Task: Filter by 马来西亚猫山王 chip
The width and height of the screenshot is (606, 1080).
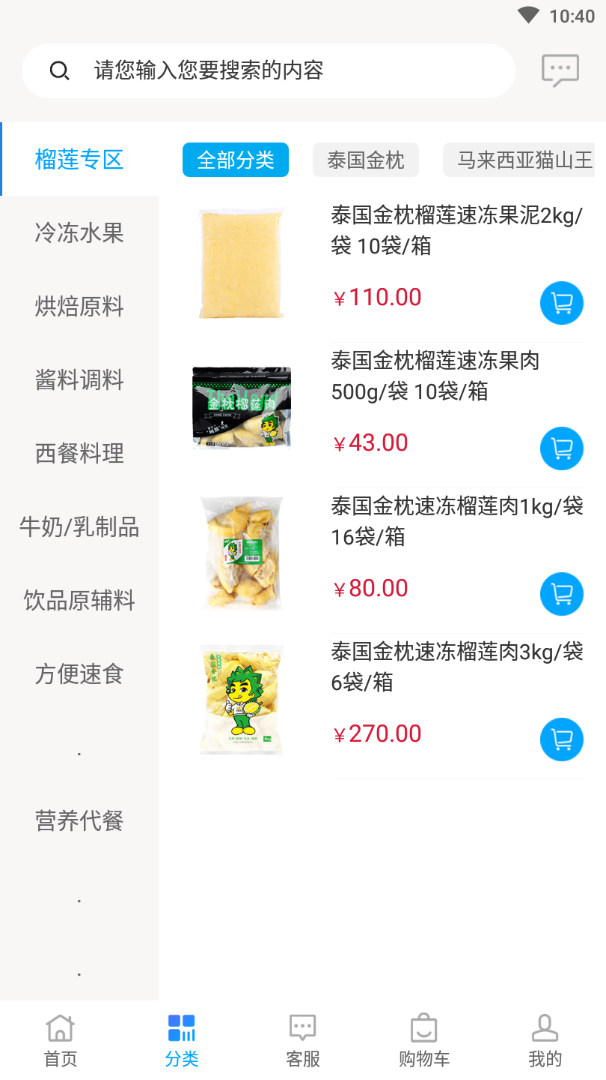Action: (524, 160)
